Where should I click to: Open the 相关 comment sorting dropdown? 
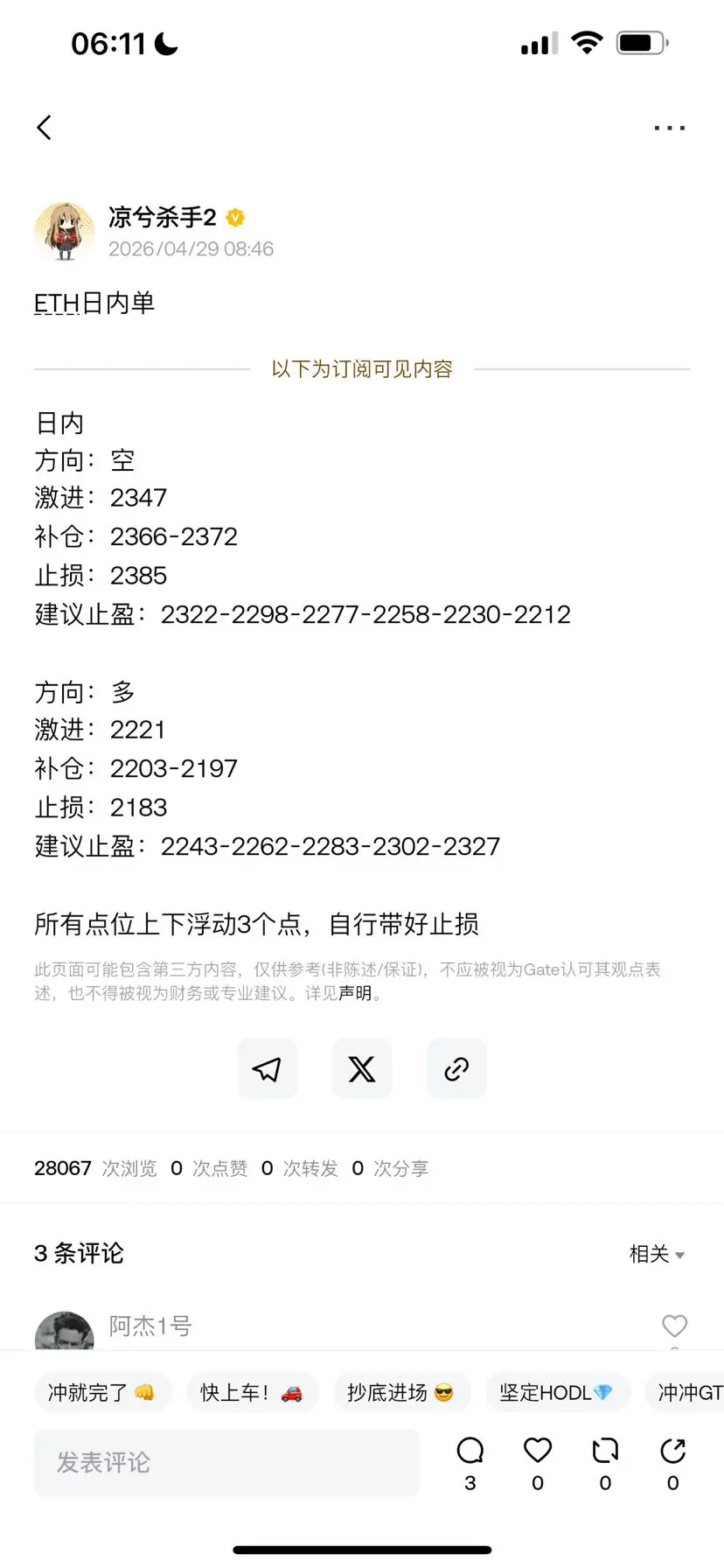[656, 1254]
